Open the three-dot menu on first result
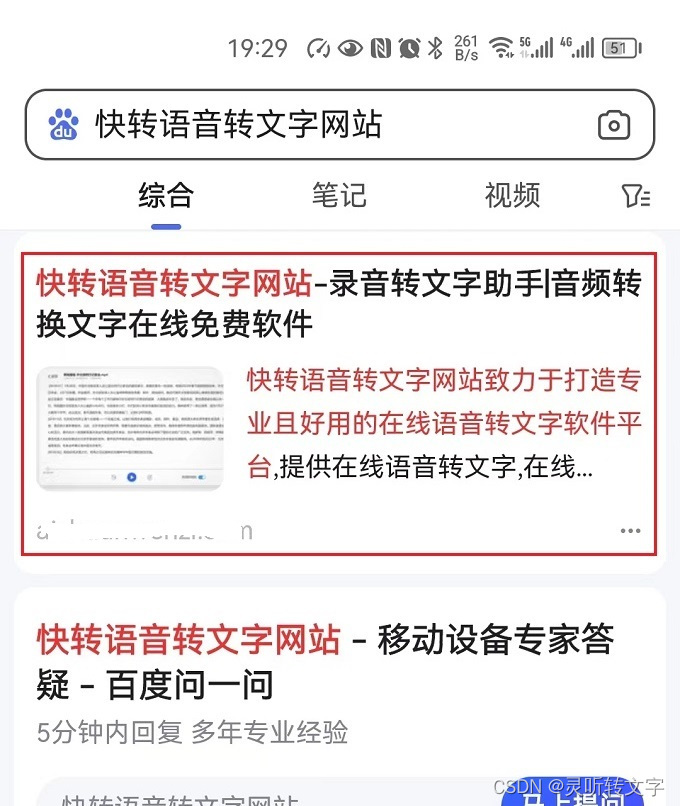This screenshot has width=680, height=806. coord(630,530)
